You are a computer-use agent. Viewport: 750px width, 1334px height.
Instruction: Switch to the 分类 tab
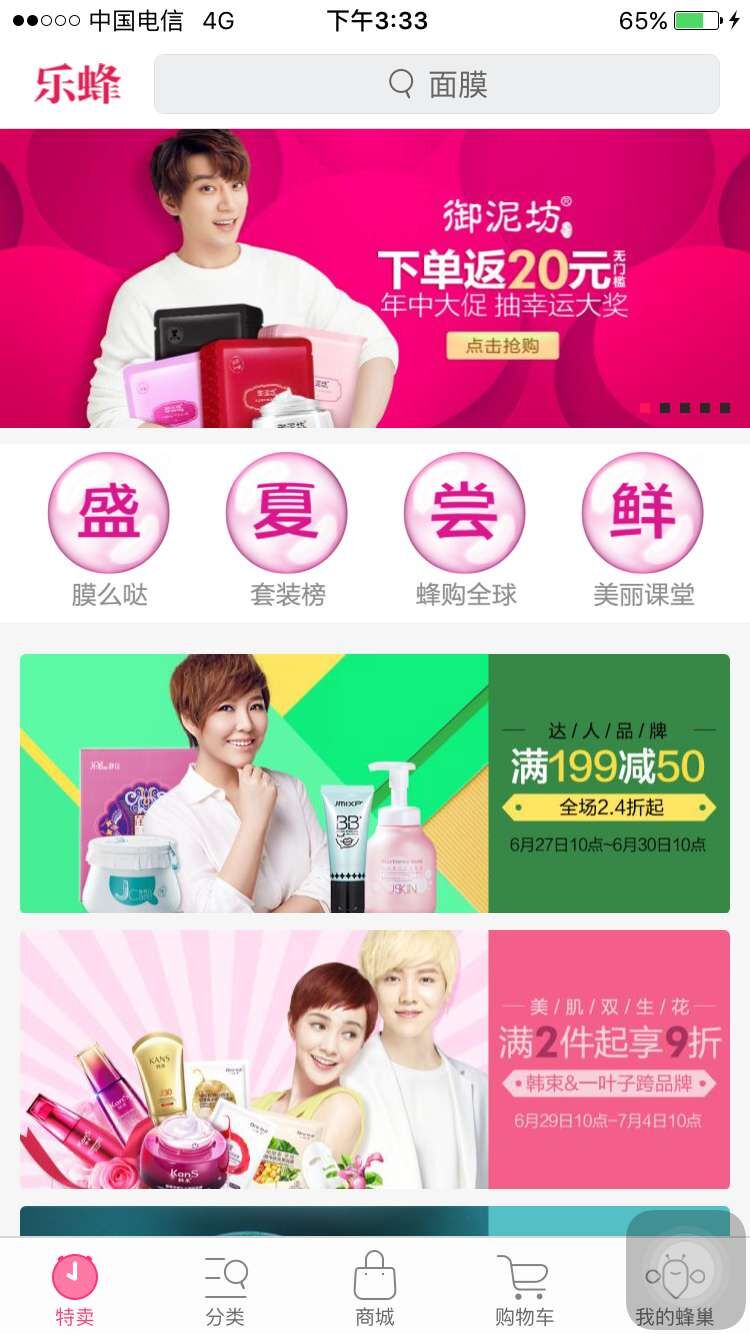pos(225,1288)
